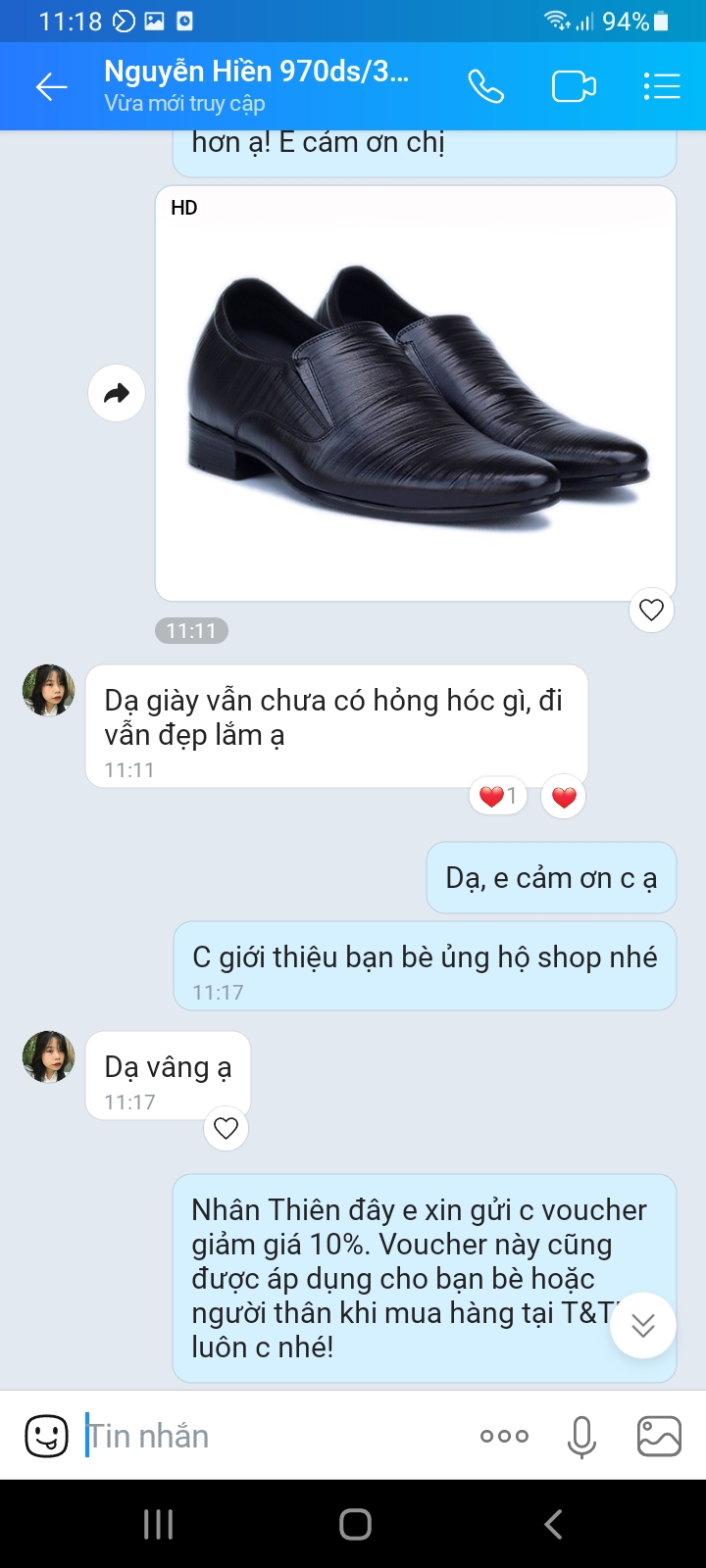Viewport: 706px width, 1568px height.
Task: Tap the red heart to react again
Action: click(564, 797)
